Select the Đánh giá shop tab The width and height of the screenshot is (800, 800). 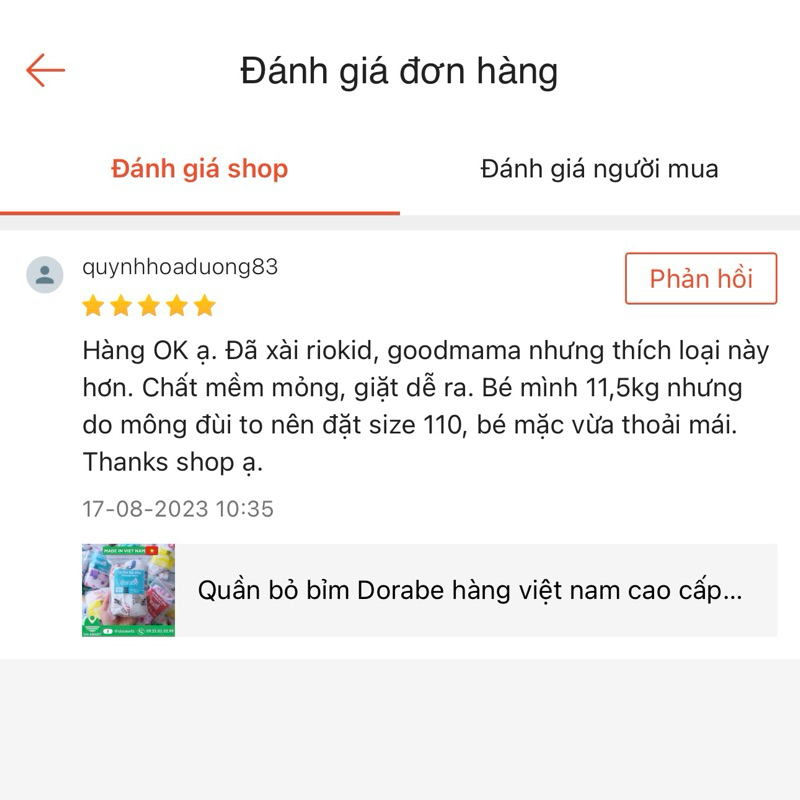[199, 169]
